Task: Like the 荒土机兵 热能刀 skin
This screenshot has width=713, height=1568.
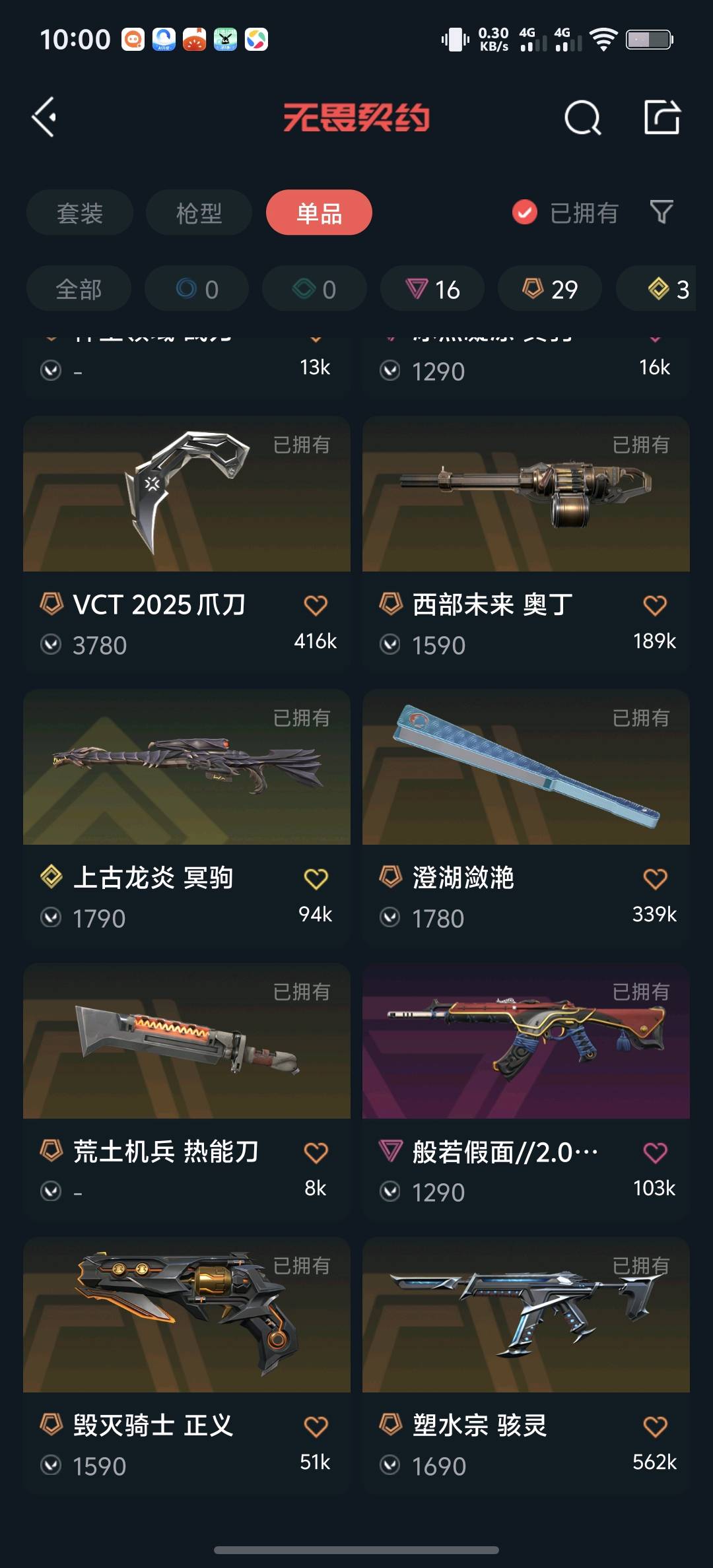Action: 316,1153
